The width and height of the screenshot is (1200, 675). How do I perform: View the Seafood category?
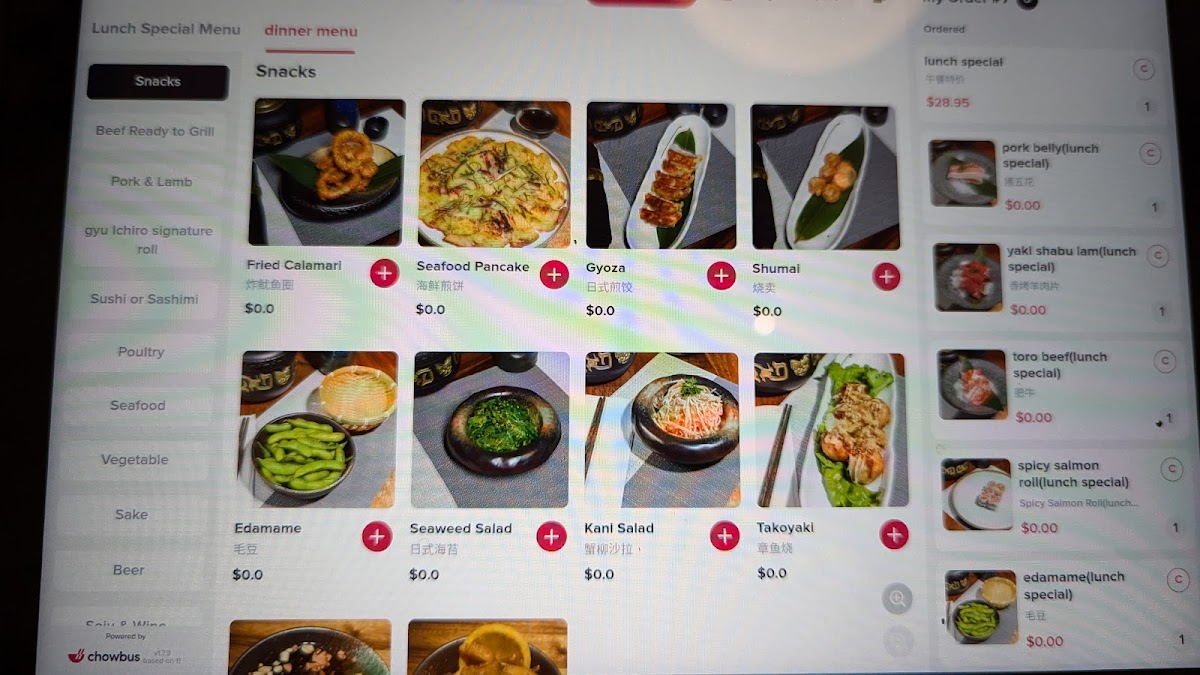[x=138, y=406]
